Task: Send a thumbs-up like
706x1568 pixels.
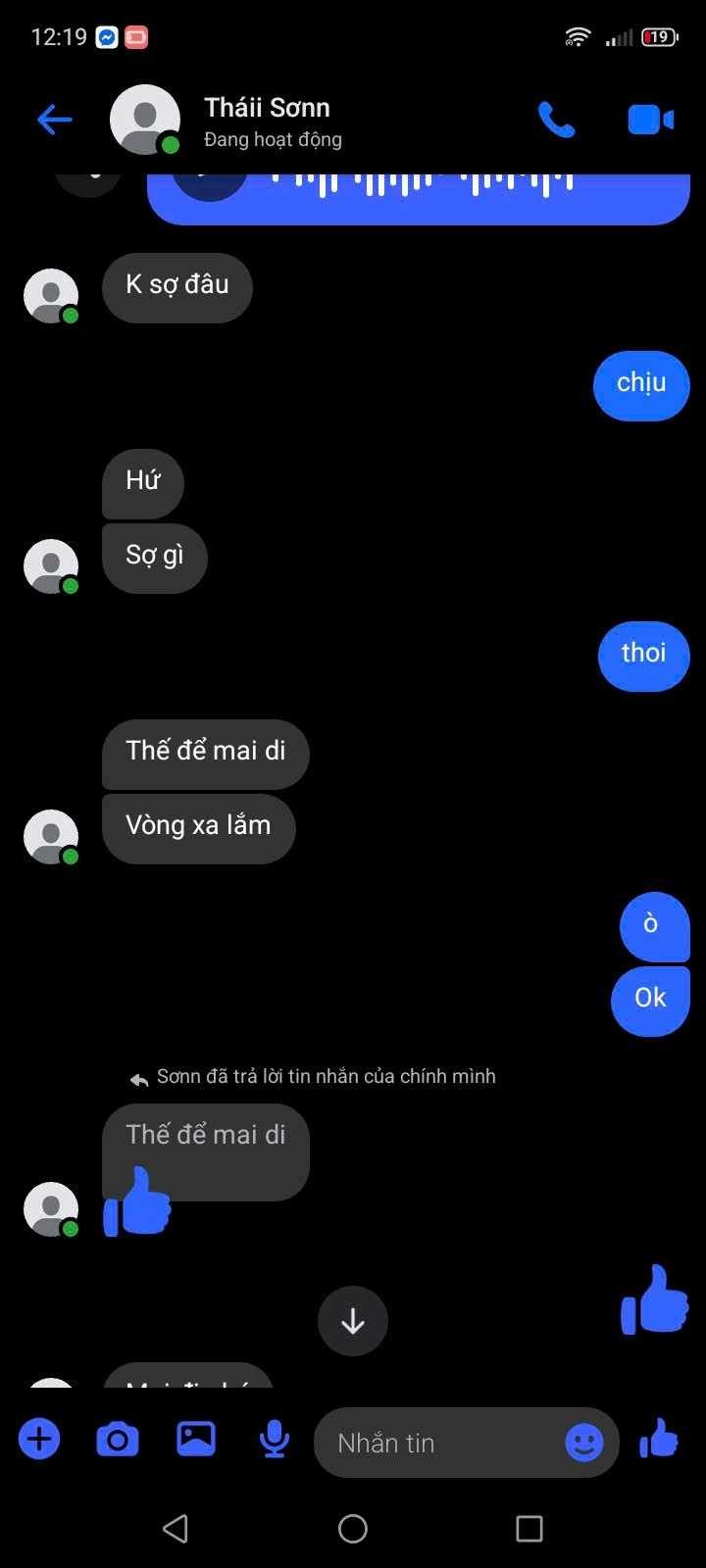Action: point(659,1440)
